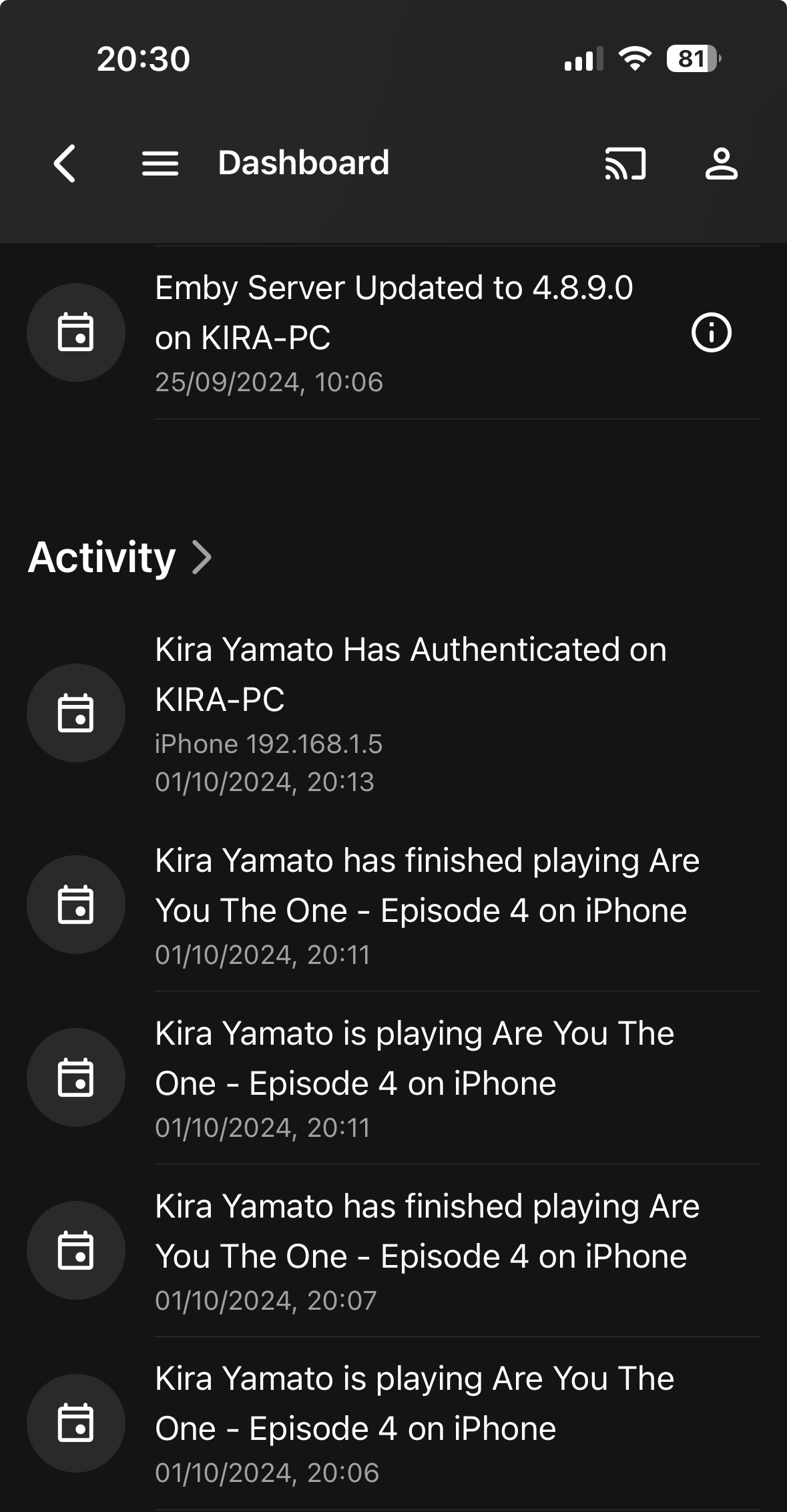Open the cast to device option

[x=625, y=164]
